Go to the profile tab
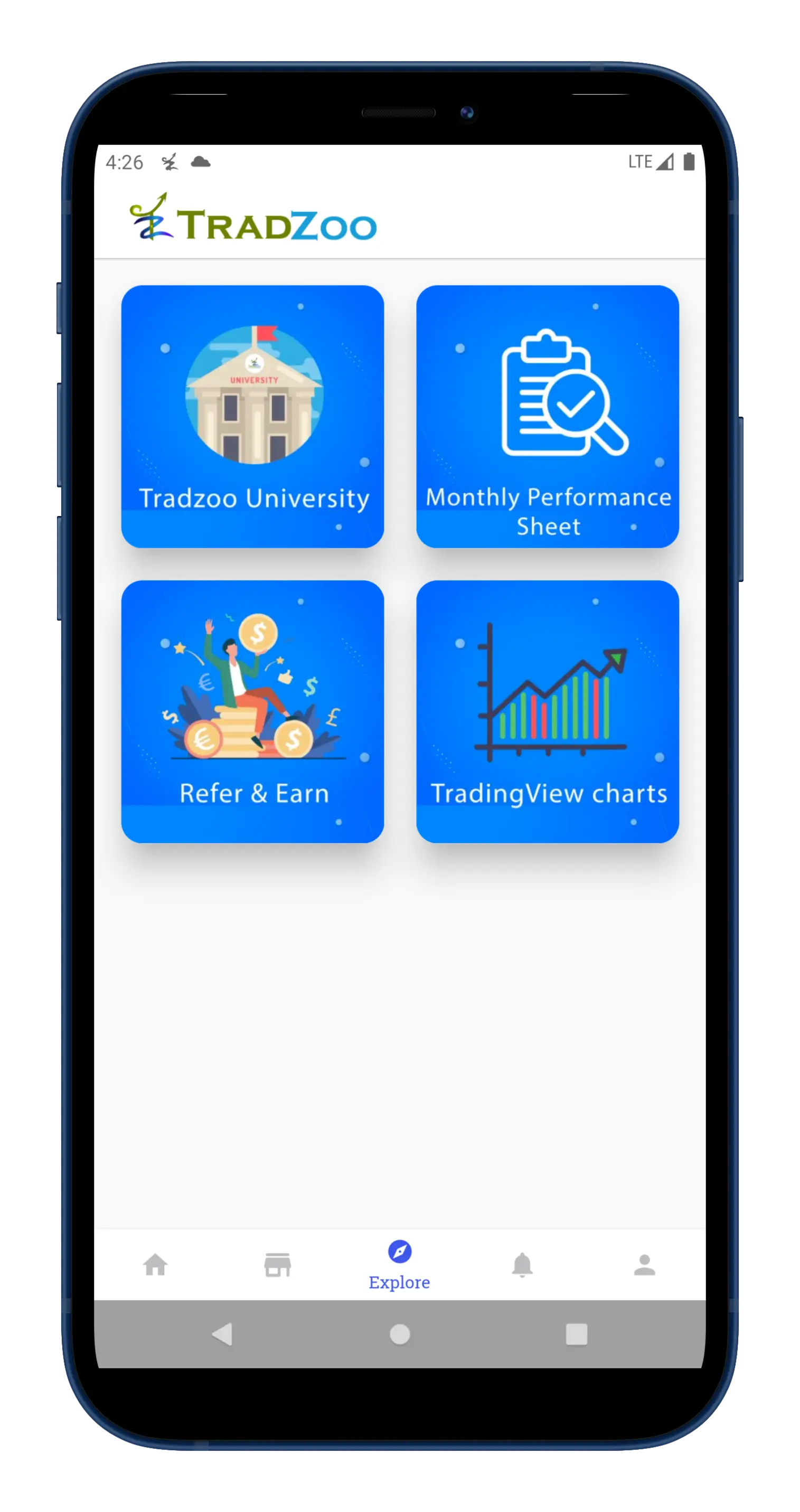The width and height of the screenshot is (800, 1512). pyautogui.click(x=644, y=1265)
